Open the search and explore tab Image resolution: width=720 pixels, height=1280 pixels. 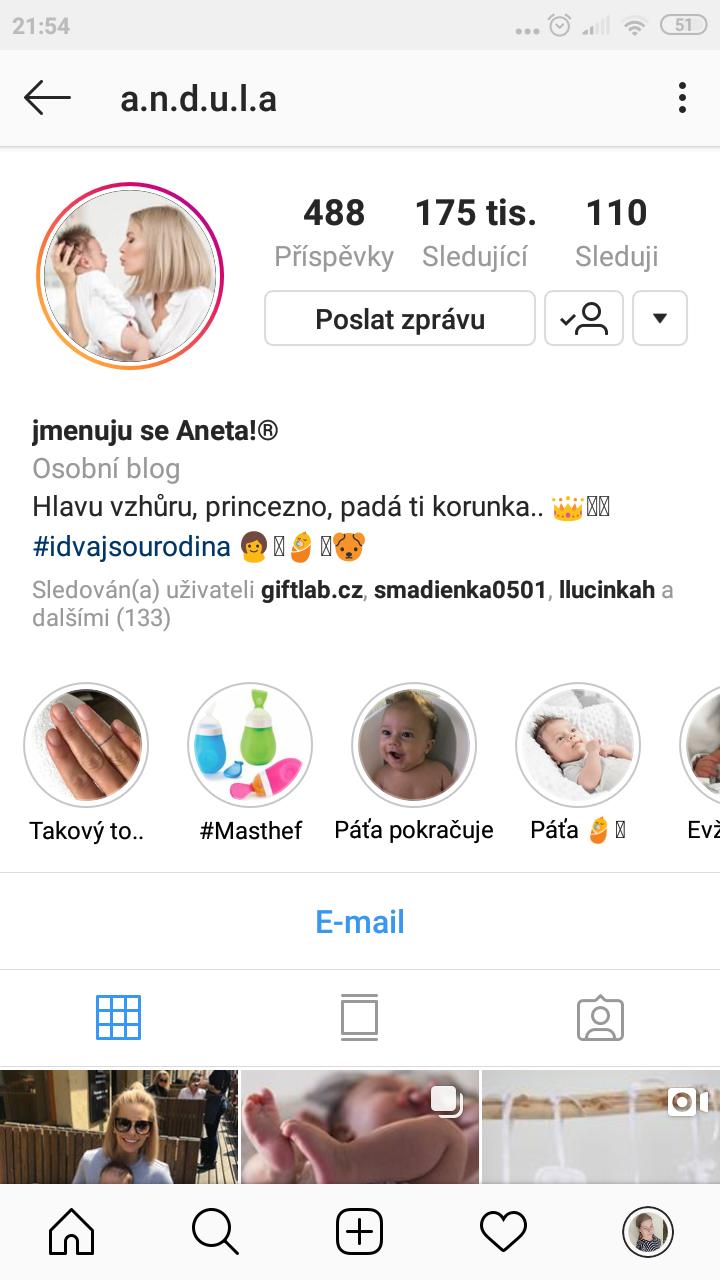tap(215, 1232)
